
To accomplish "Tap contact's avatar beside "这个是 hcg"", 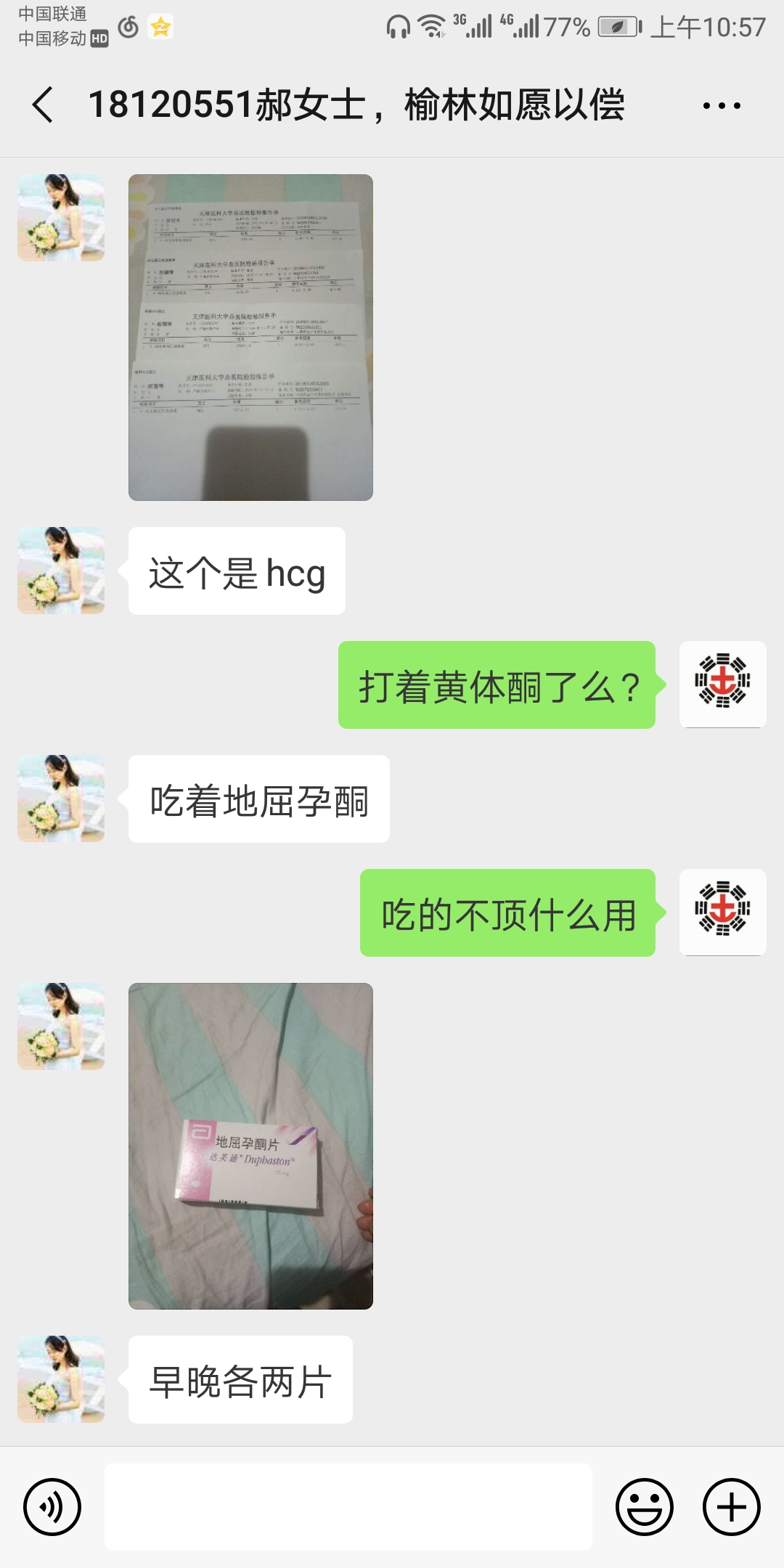I will click(61, 571).
